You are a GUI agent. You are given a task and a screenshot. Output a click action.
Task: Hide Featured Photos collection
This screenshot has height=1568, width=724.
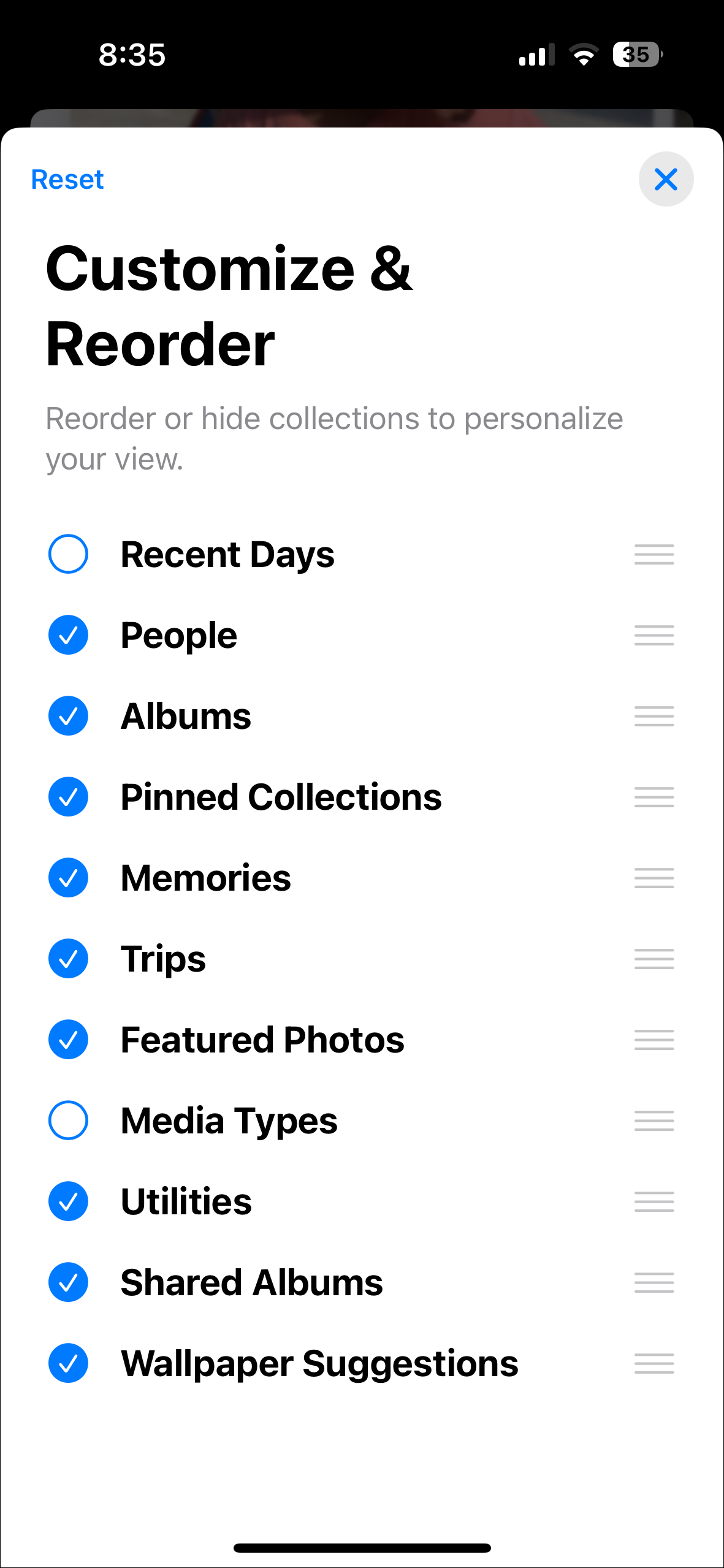point(68,1040)
